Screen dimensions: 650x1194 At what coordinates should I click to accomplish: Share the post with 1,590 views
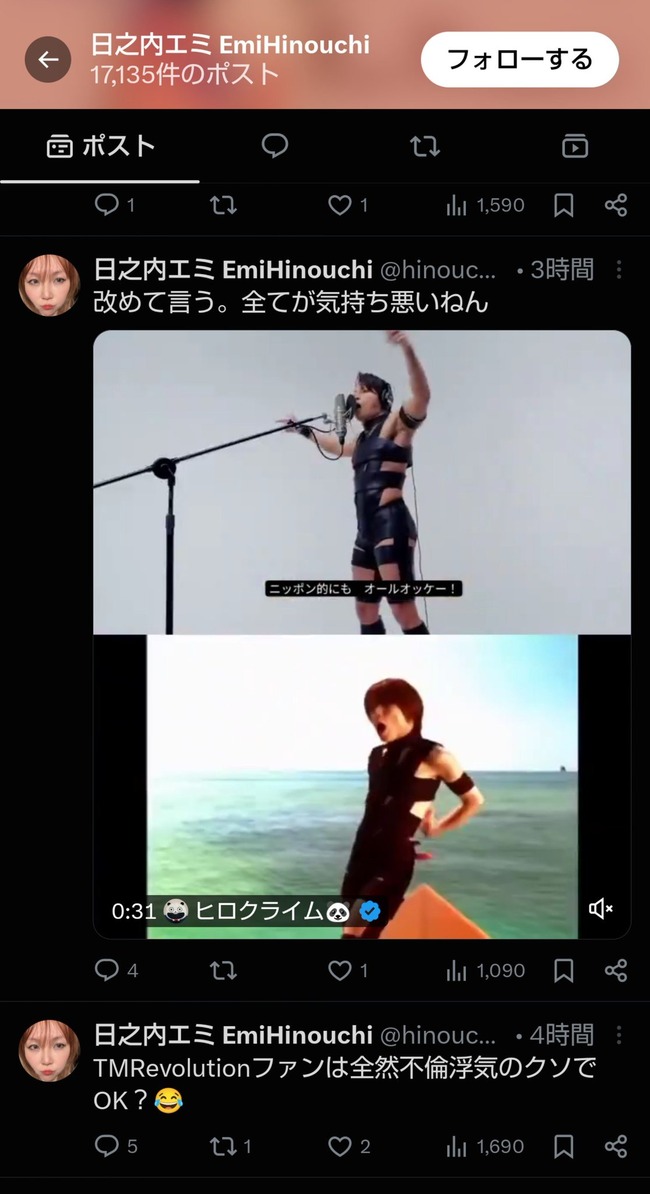[616, 205]
